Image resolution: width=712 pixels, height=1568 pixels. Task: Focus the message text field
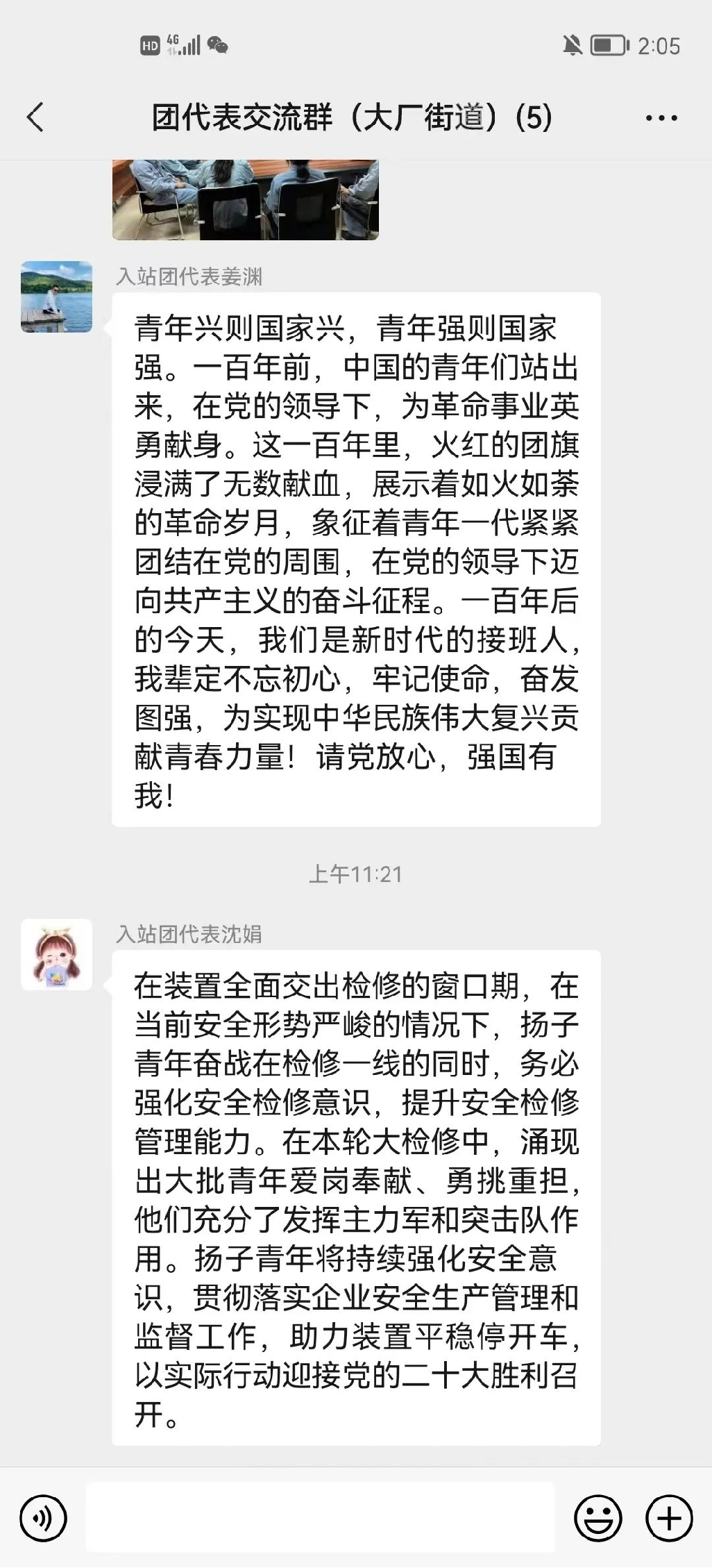(320, 1519)
